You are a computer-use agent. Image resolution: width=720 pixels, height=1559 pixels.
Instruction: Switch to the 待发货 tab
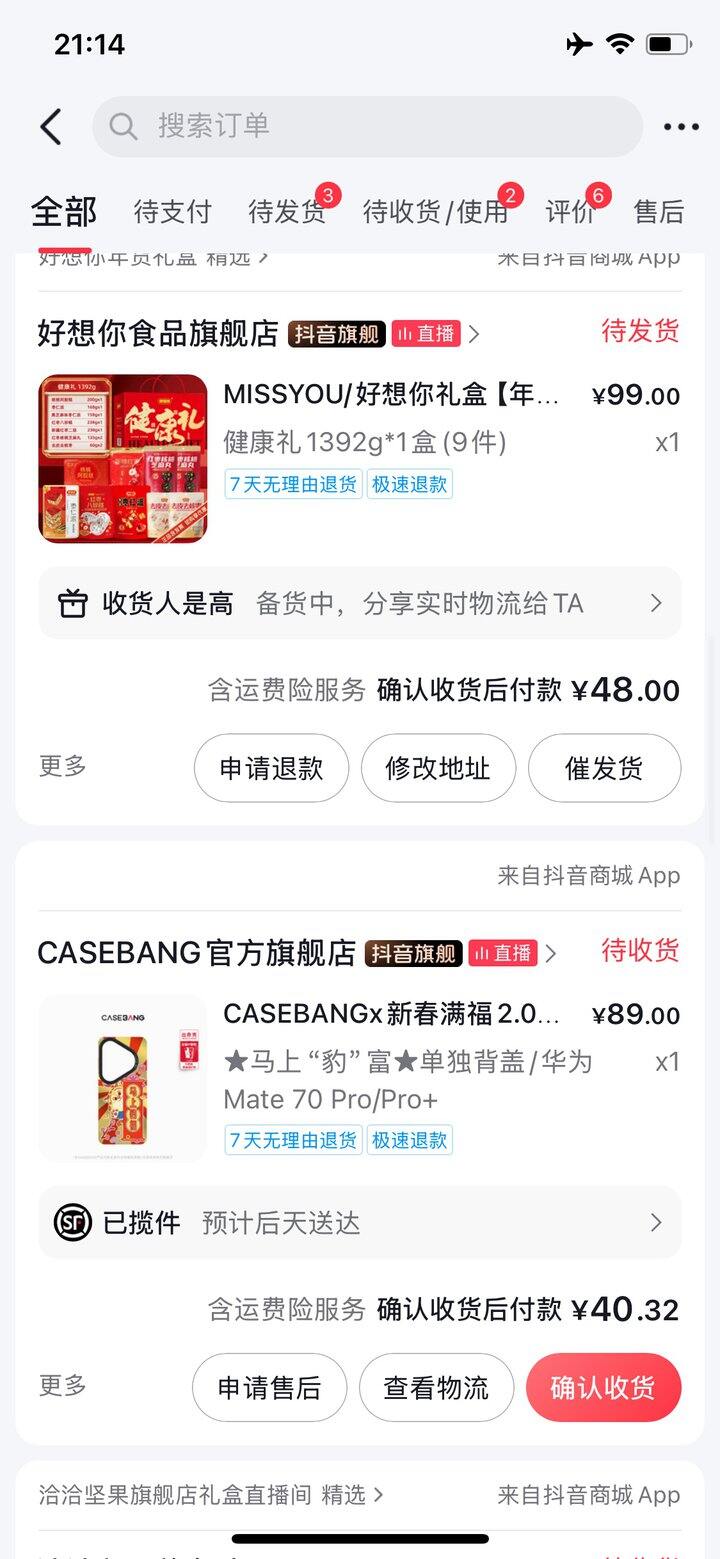[x=286, y=211]
